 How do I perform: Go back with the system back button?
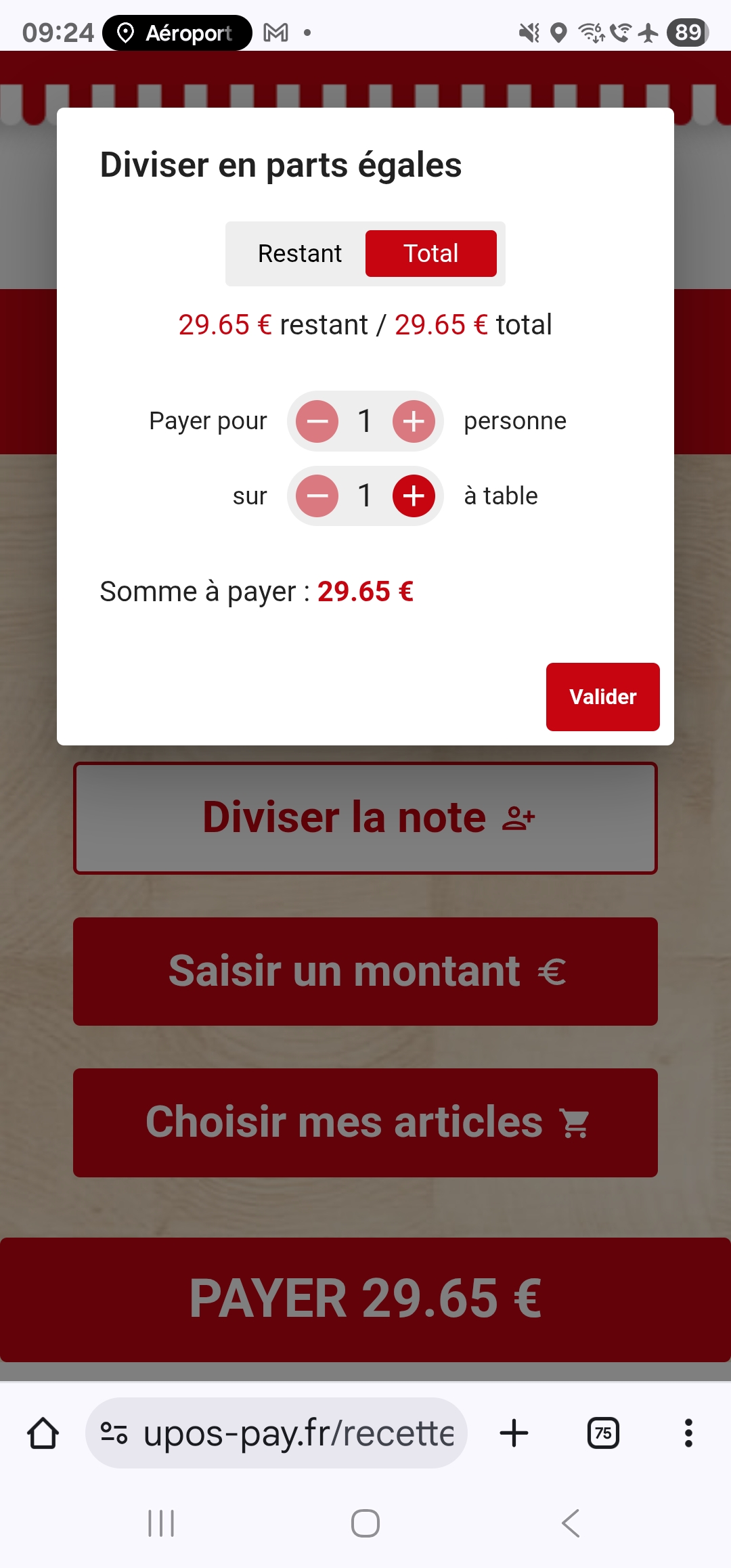click(x=571, y=1523)
